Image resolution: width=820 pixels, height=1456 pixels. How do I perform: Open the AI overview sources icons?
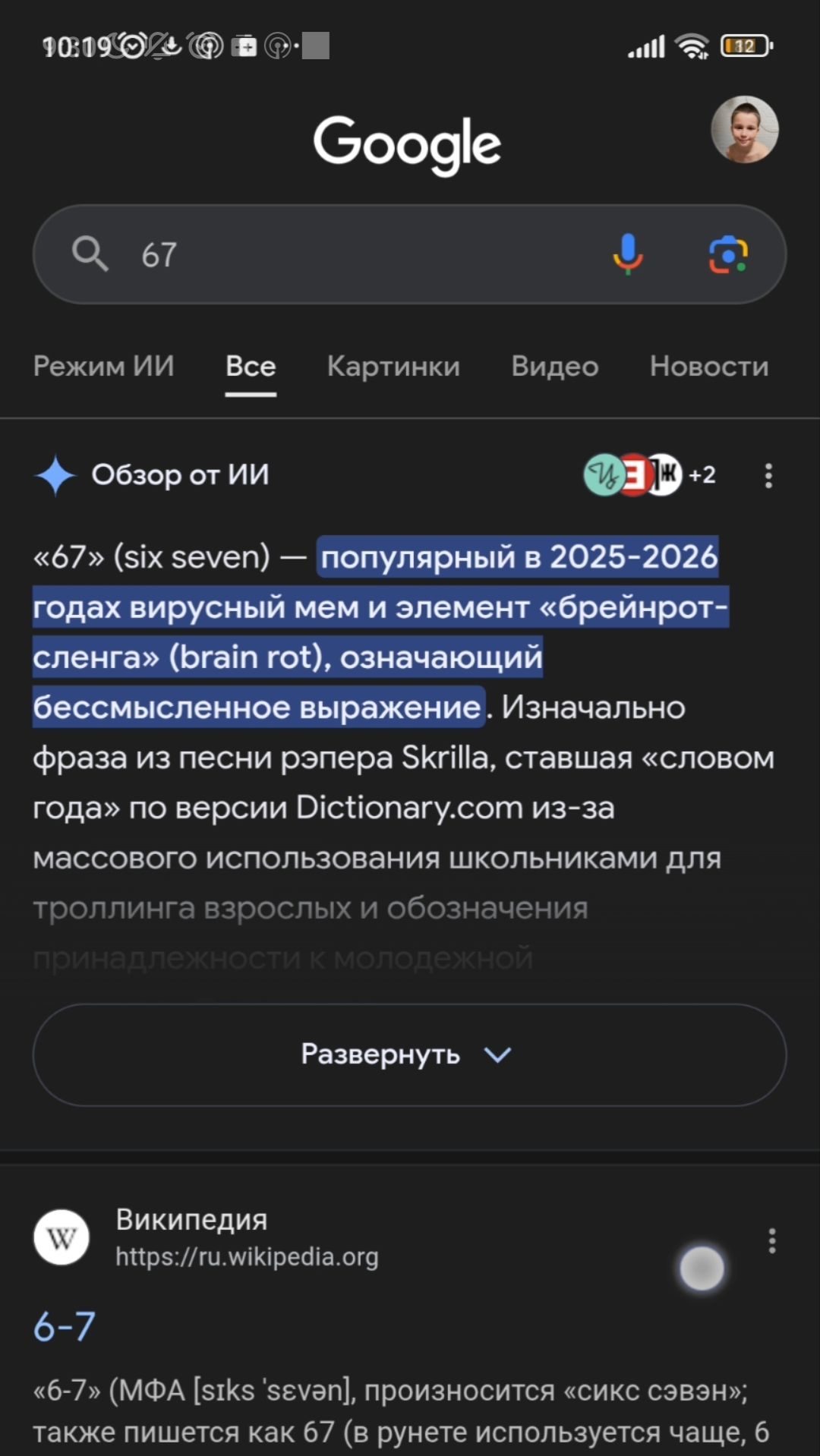(x=648, y=475)
